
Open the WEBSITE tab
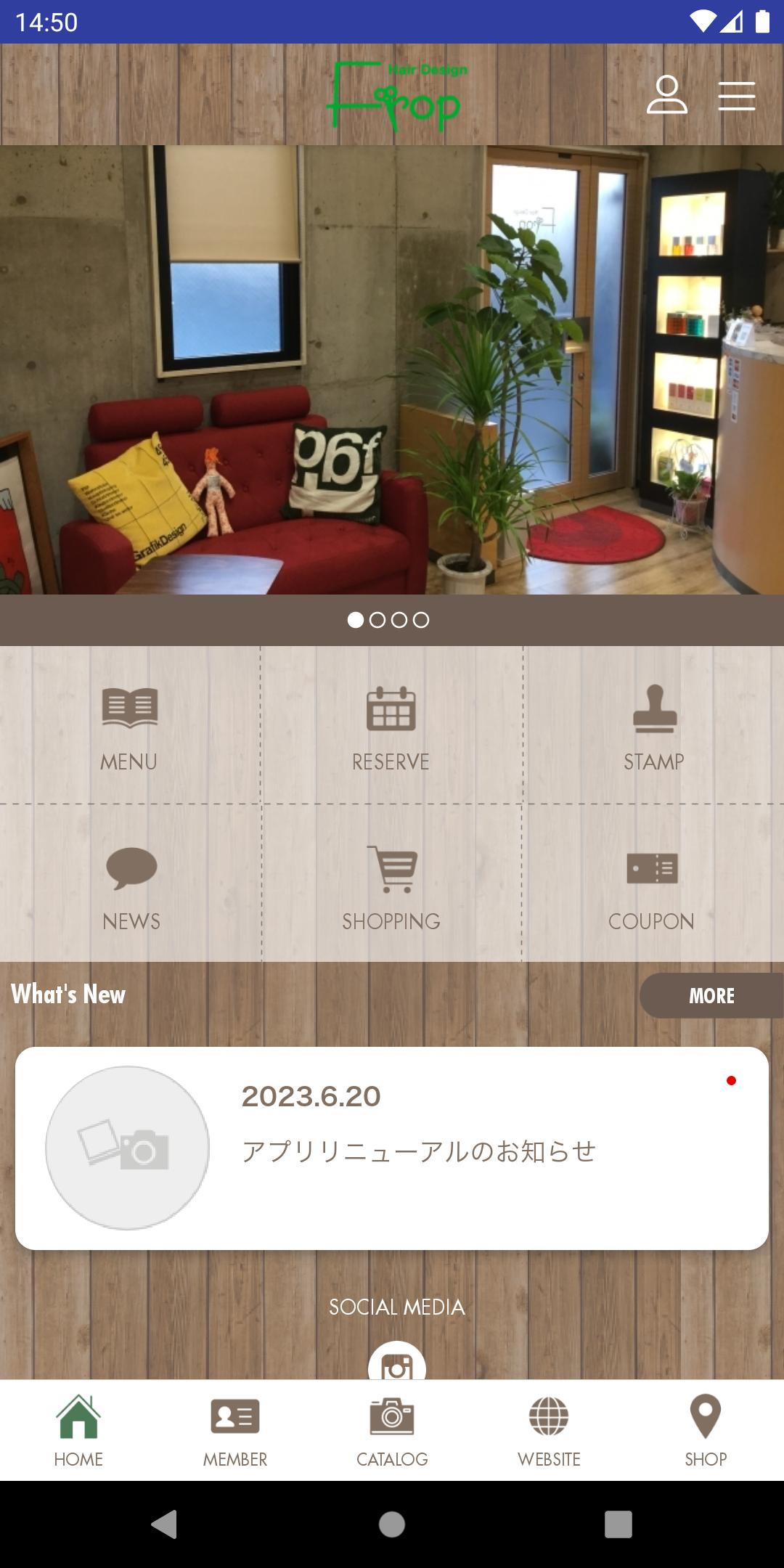[x=549, y=1430]
